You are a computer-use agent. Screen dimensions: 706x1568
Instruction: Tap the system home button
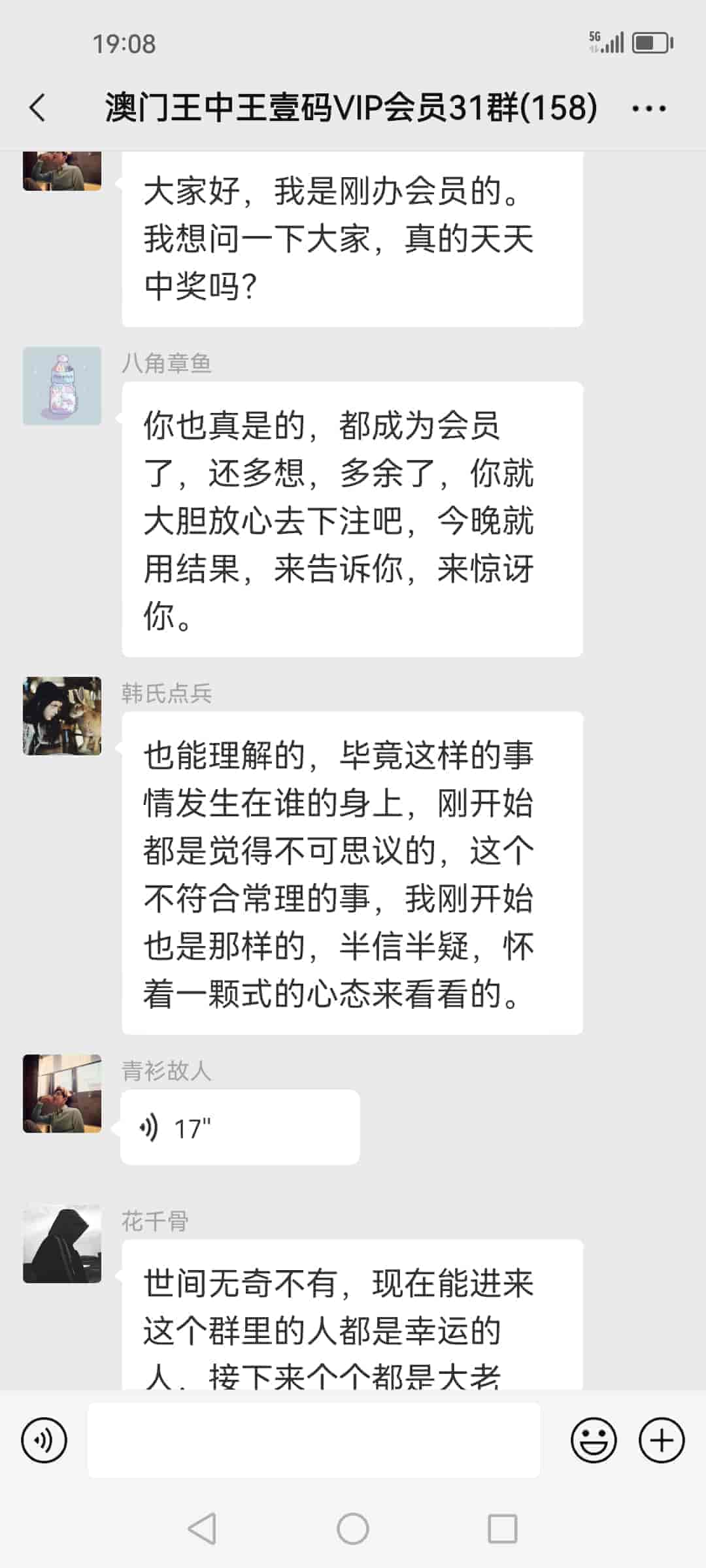353,1529
